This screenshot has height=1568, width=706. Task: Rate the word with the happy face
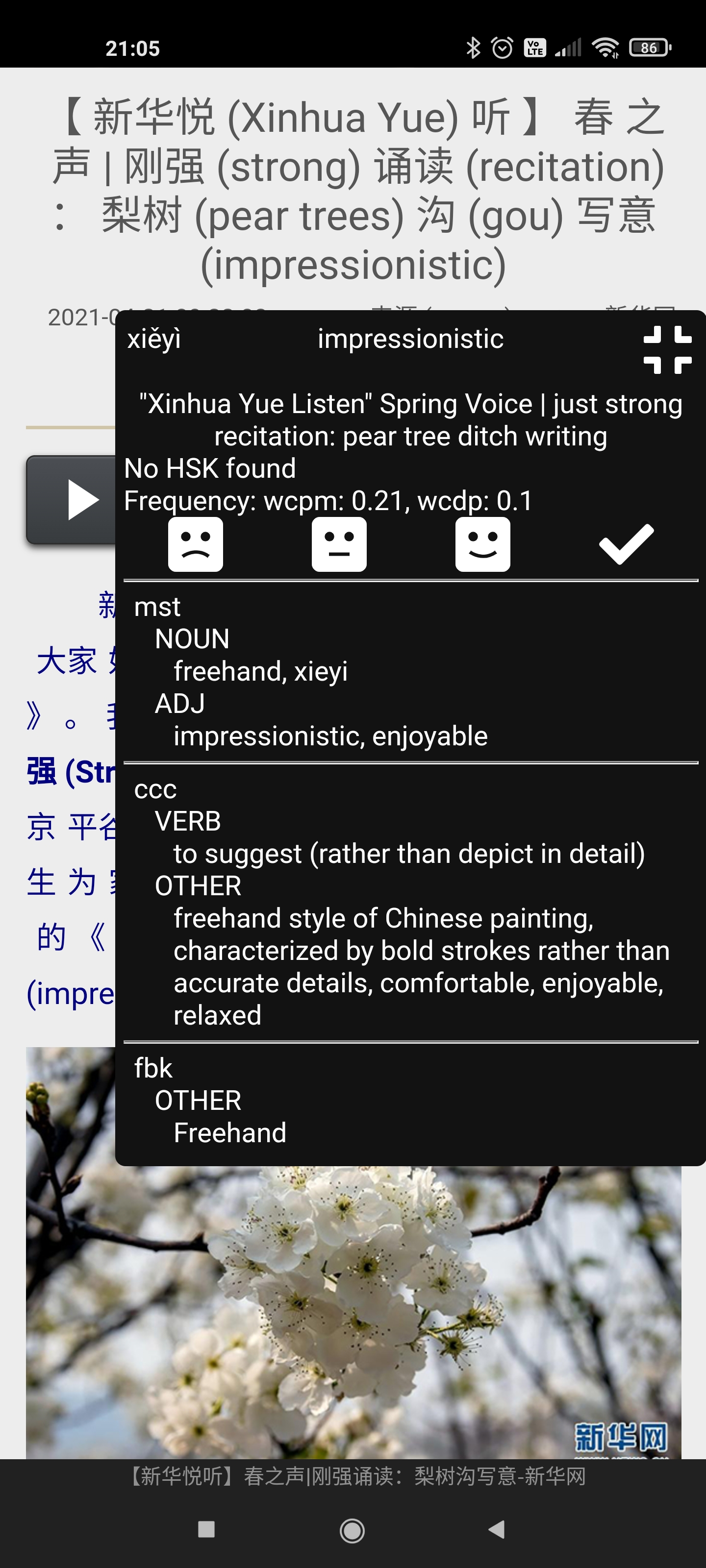482,544
